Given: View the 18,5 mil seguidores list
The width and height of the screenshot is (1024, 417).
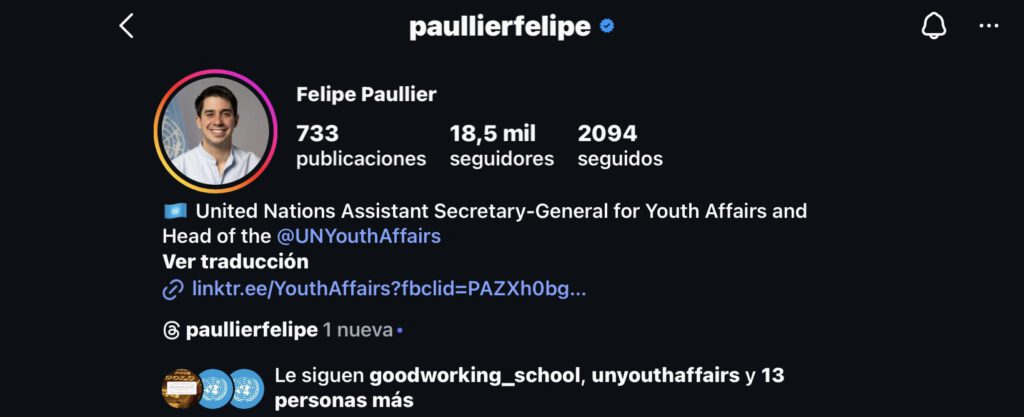Looking at the screenshot, I should point(501,146).
